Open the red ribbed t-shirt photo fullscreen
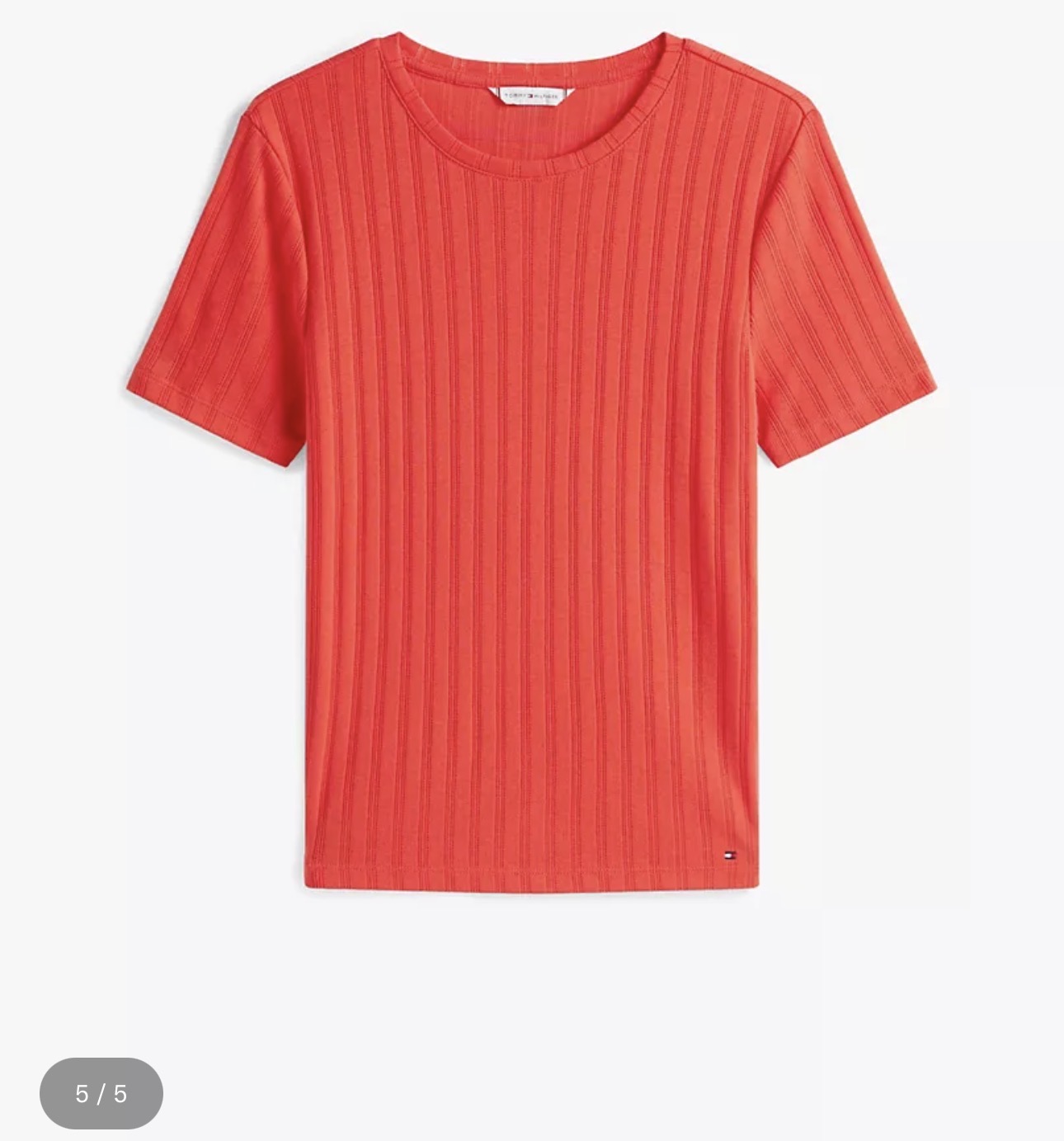1064x1141 pixels. coord(531,462)
